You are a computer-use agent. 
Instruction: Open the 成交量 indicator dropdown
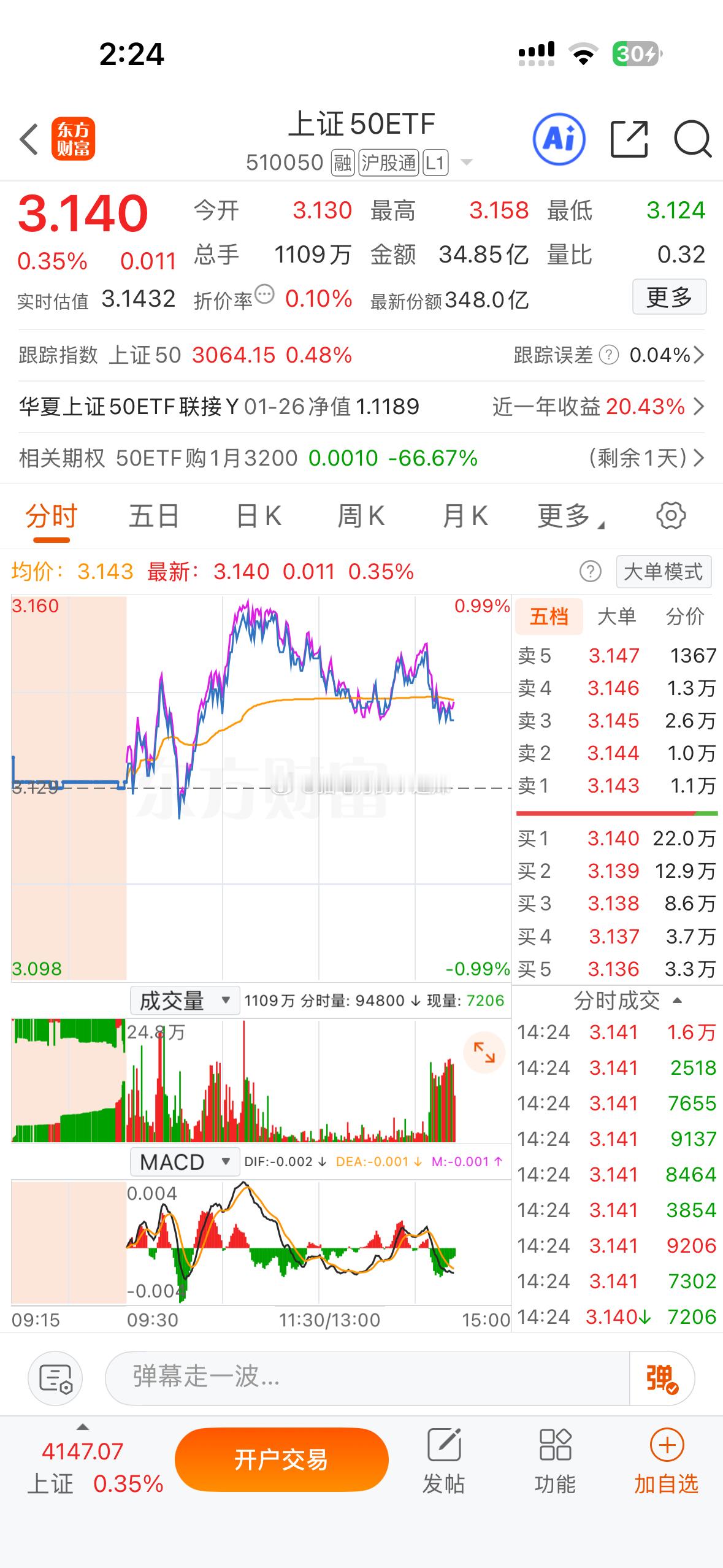coord(185,999)
